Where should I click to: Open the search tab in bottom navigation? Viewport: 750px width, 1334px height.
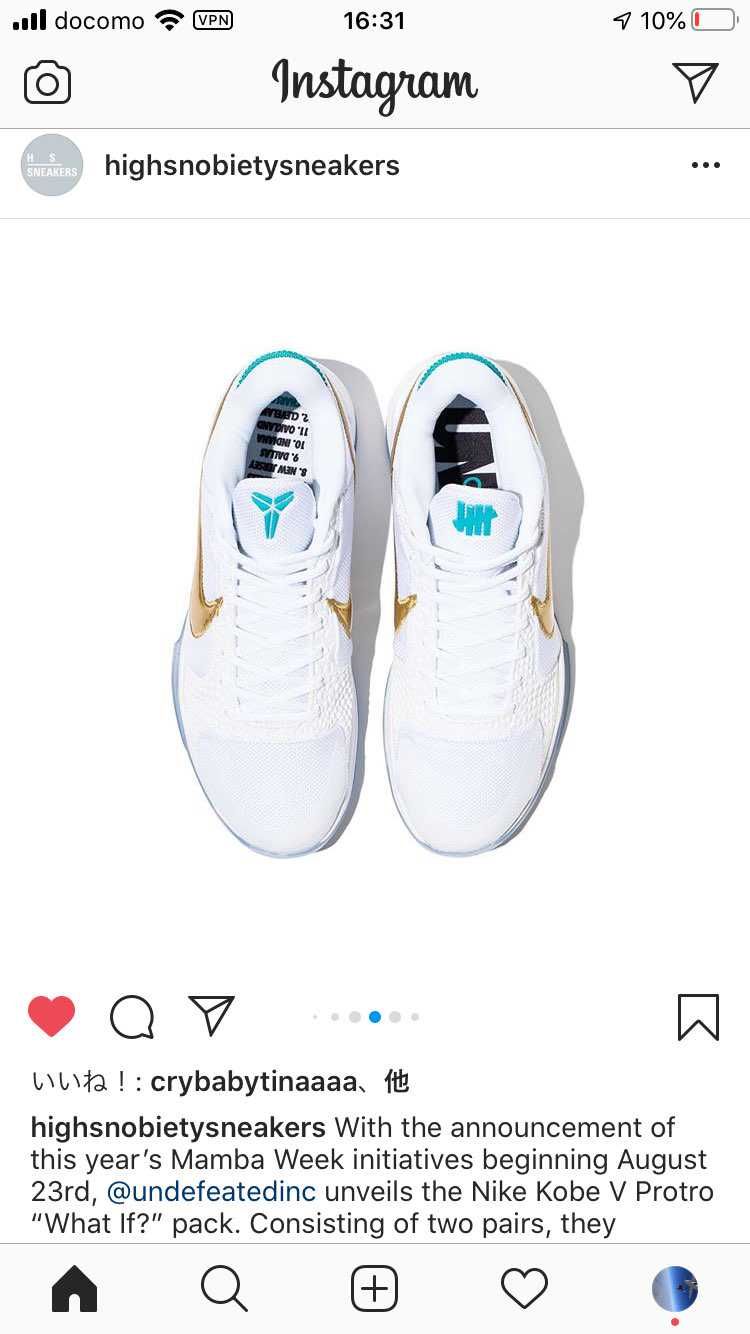[x=224, y=1289]
